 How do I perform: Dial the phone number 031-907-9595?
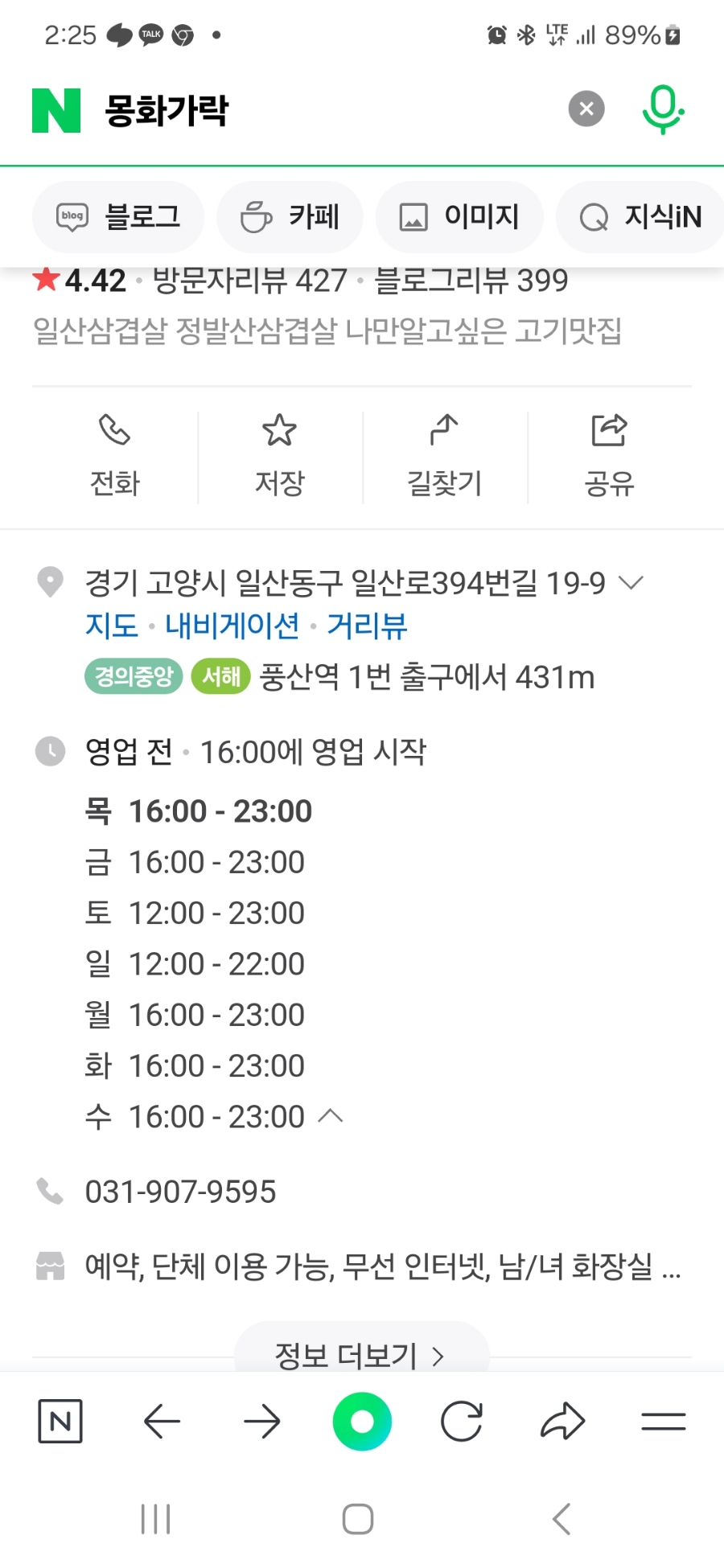pos(180,1192)
